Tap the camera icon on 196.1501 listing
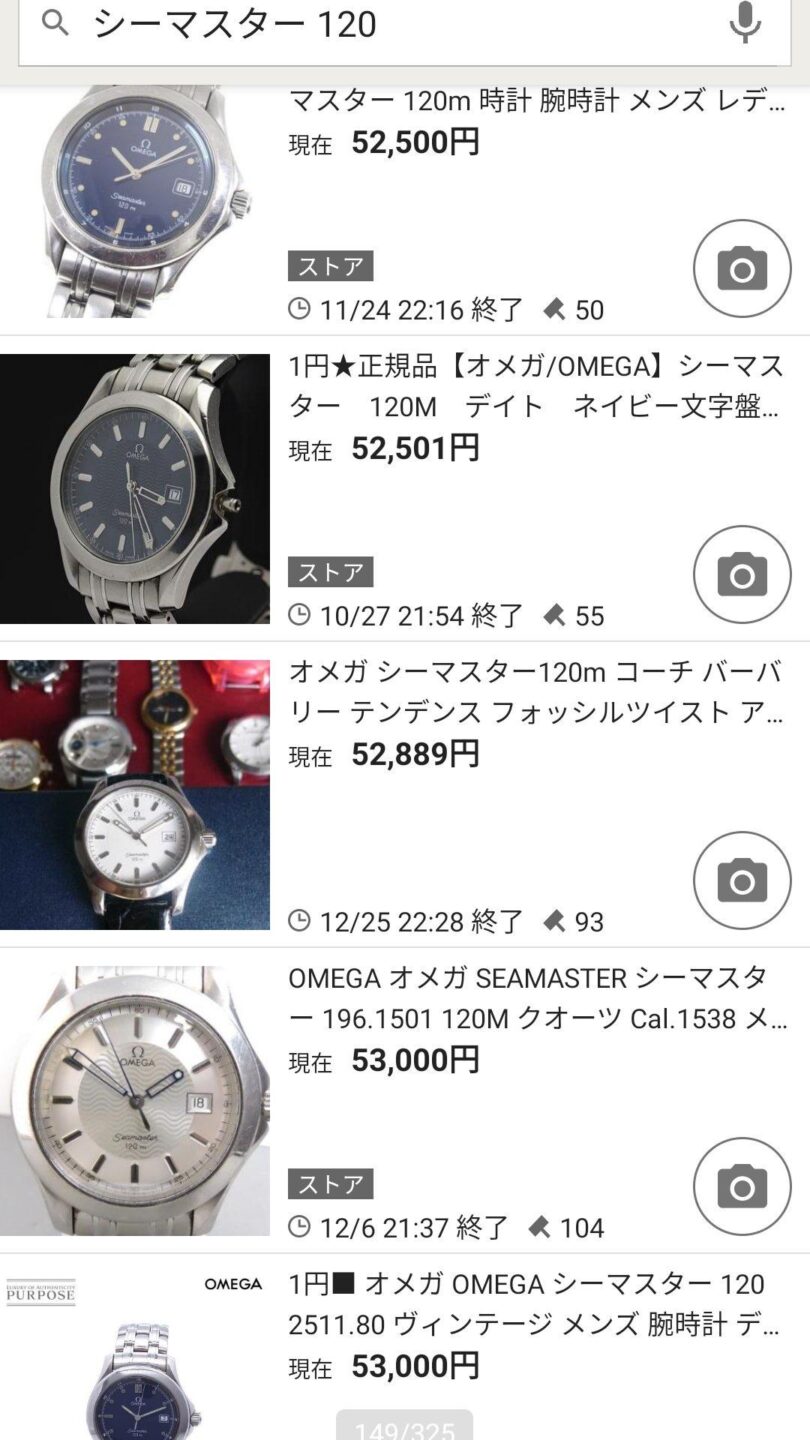Image resolution: width=810 pixels, height=1440 pixels. click(742, 1187)
